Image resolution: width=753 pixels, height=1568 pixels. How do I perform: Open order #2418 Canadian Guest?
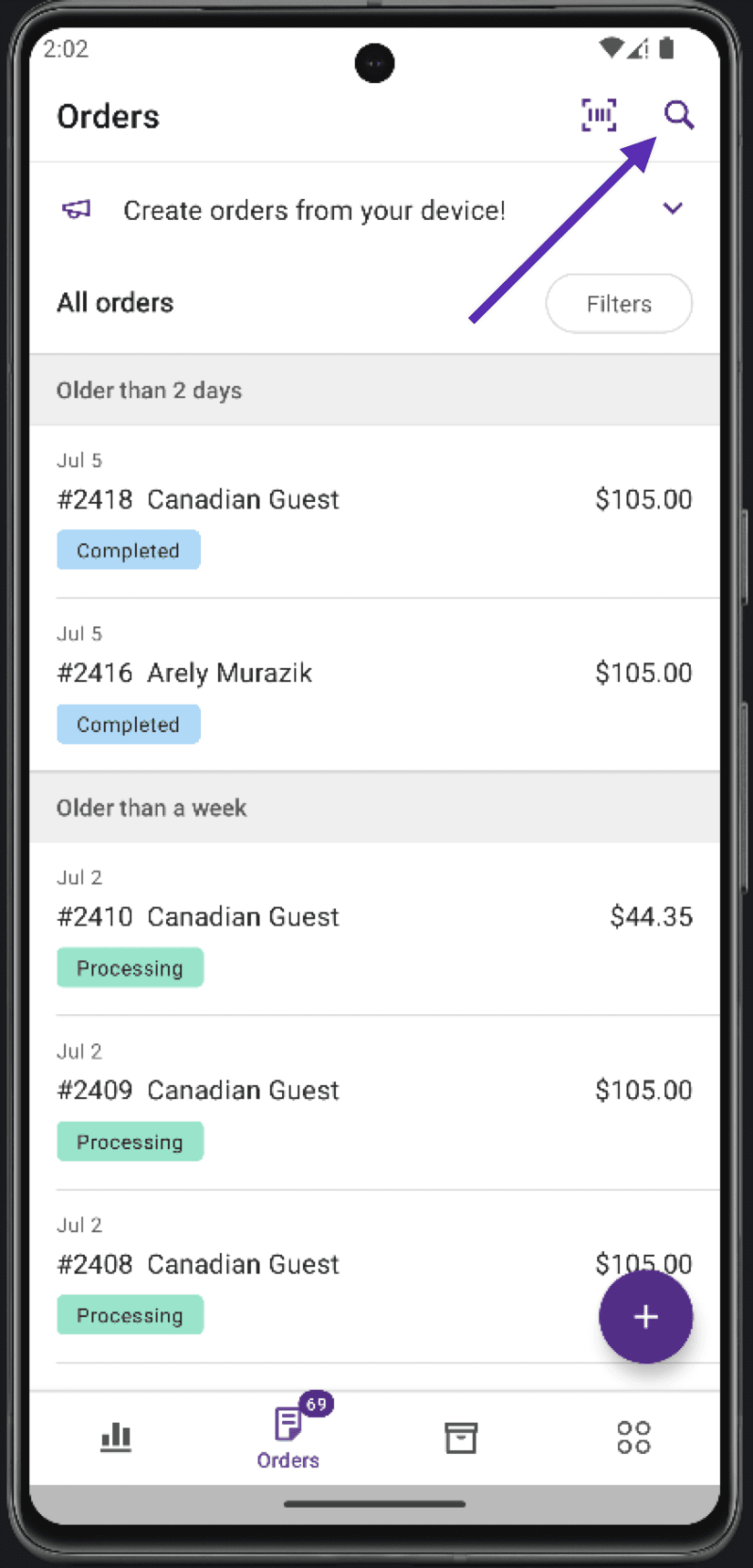(x=375, y=511)
